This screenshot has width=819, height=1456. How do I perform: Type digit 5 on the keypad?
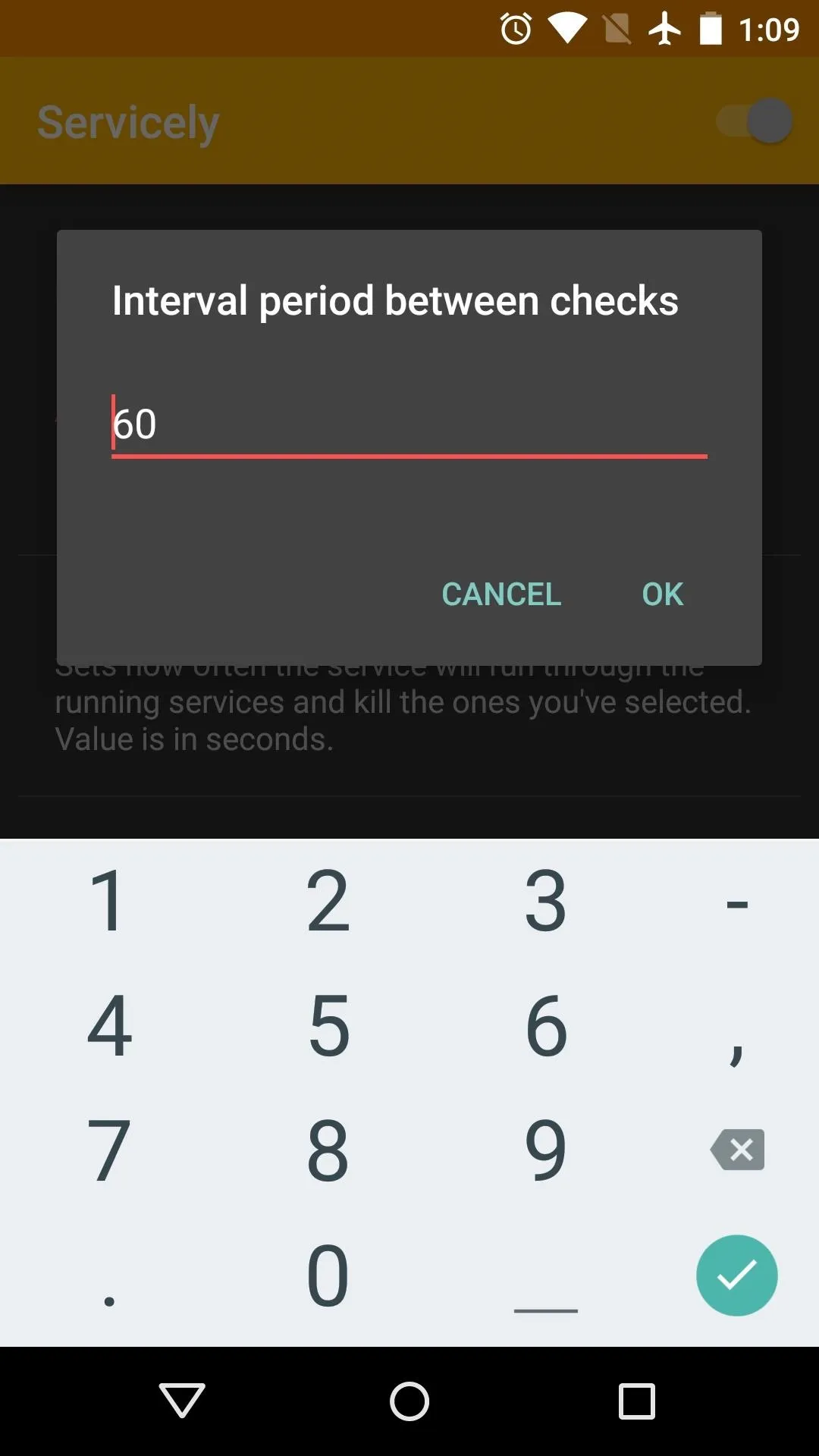(328, 1025)
